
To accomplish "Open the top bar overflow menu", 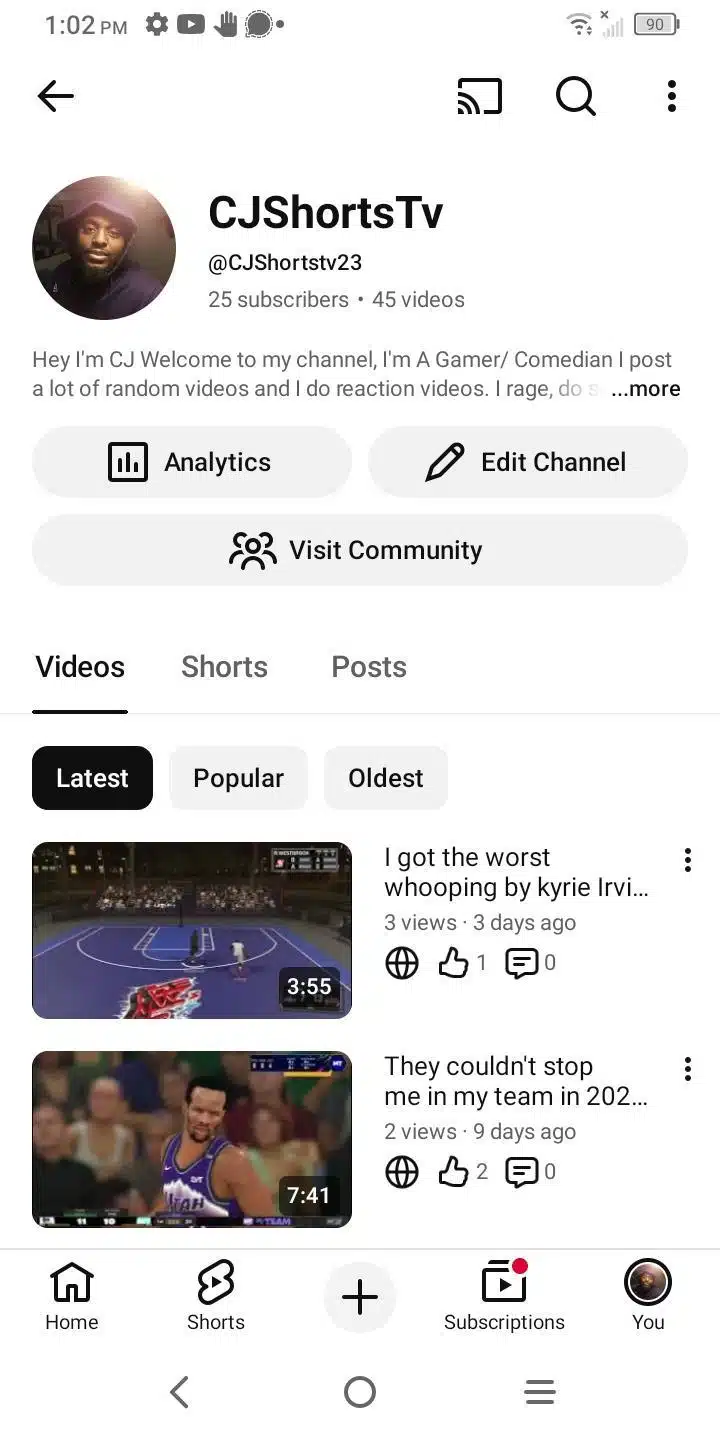I will point(672,96).
